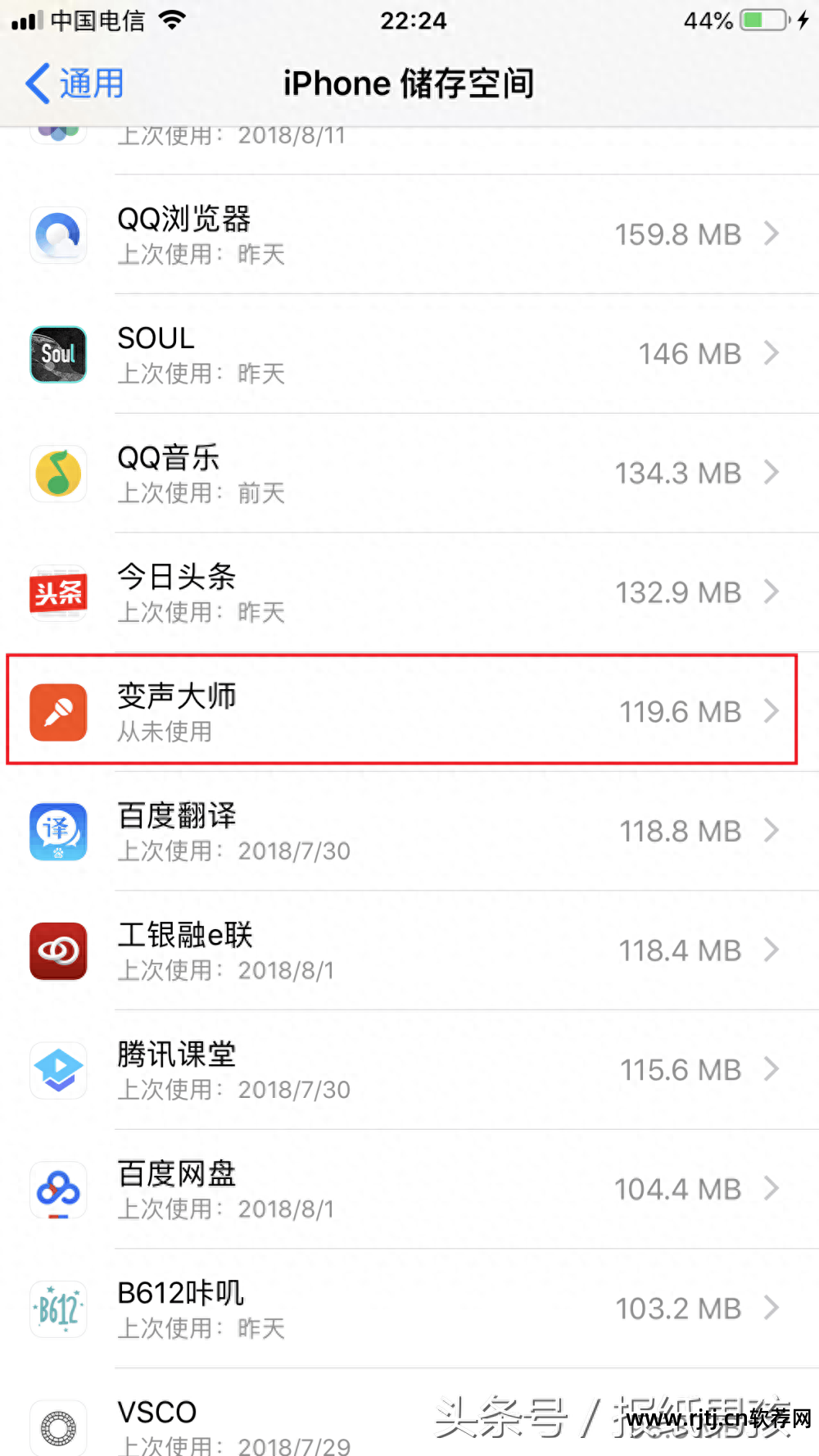Open the QQ浏览器 app icon
The height and width of the screenshot is (1456, 819).
pyautogui.click(x=58, y=235)
